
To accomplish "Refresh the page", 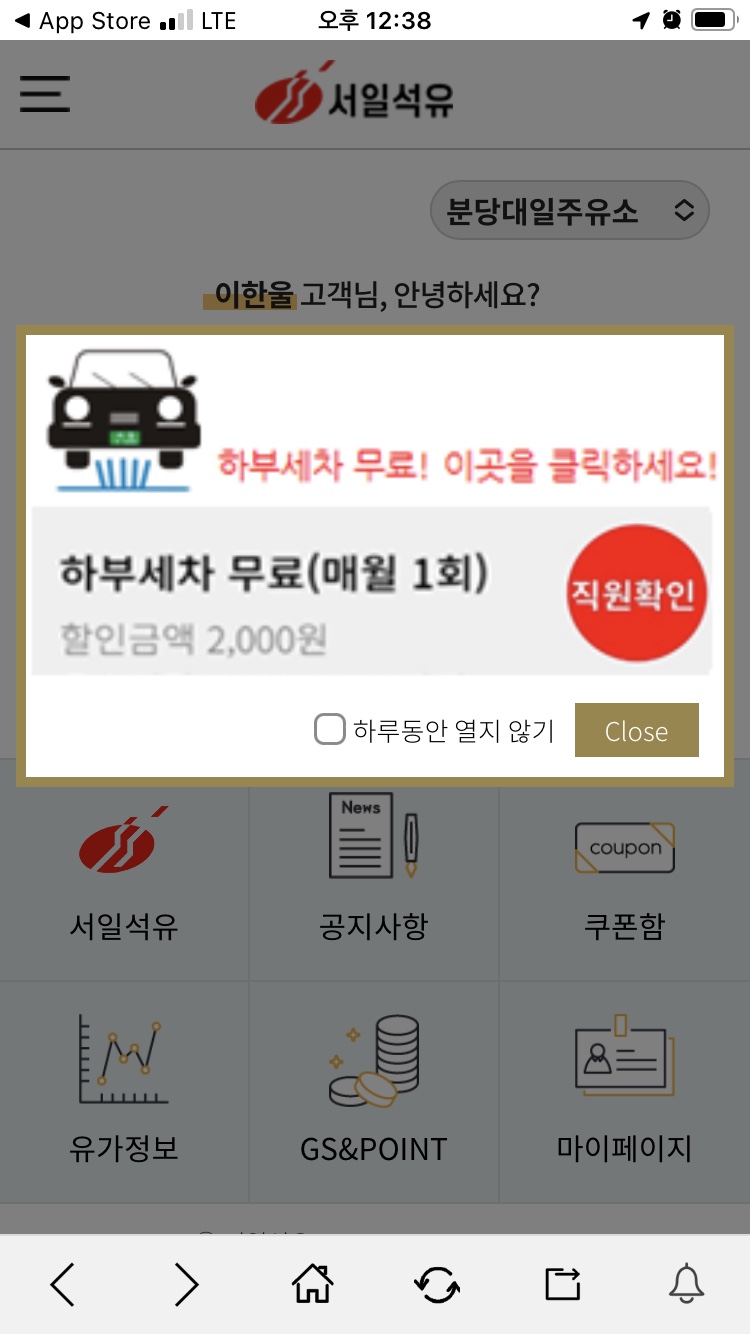I will coord(437,1284).
